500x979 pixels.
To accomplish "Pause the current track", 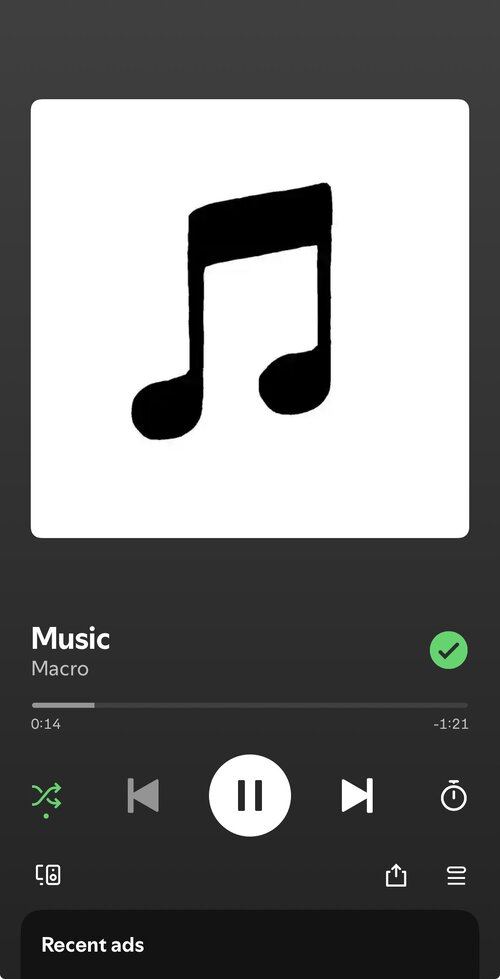I will click(250, 795).
